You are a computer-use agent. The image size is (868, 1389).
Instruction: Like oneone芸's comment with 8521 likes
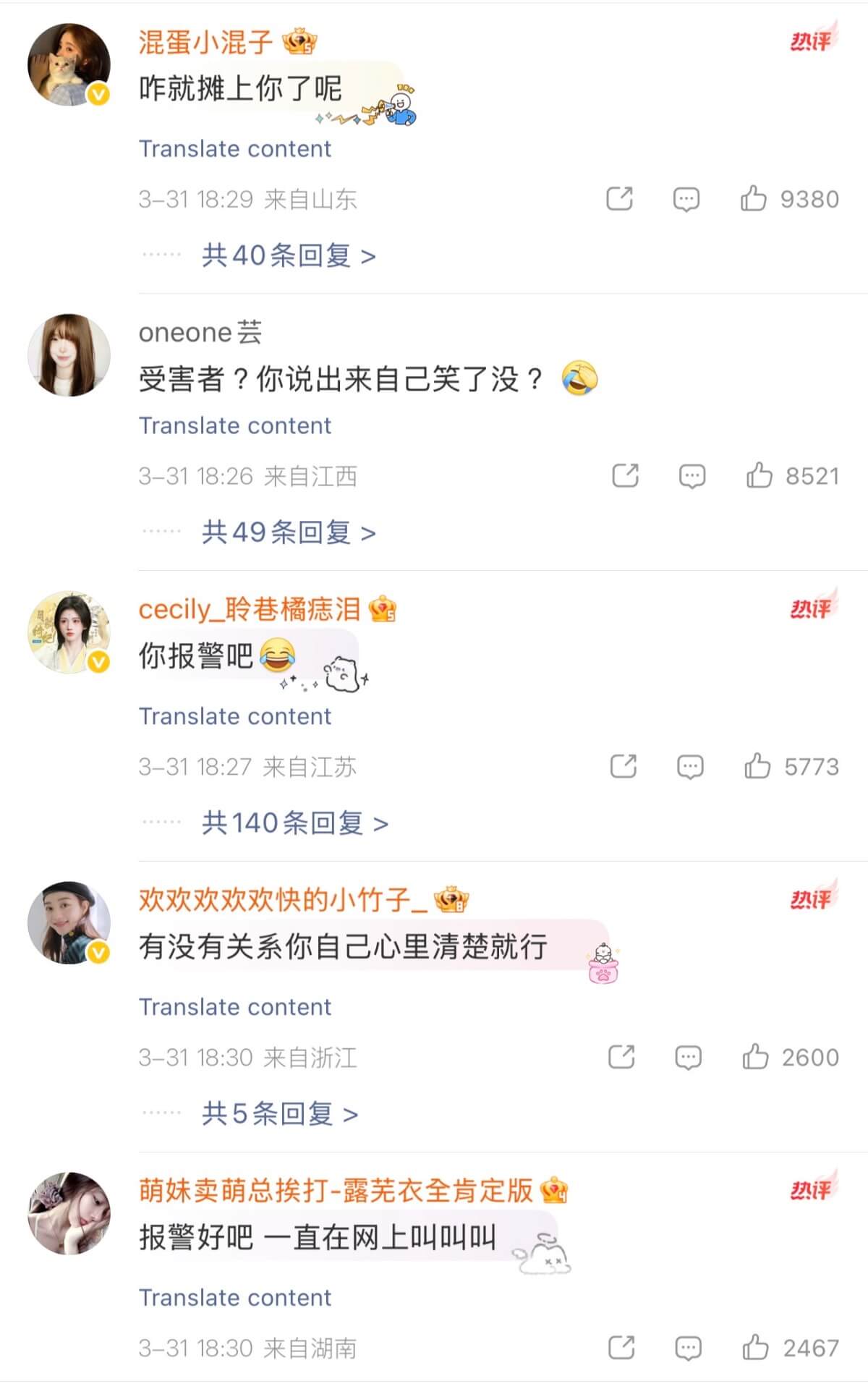pos(759,475)
